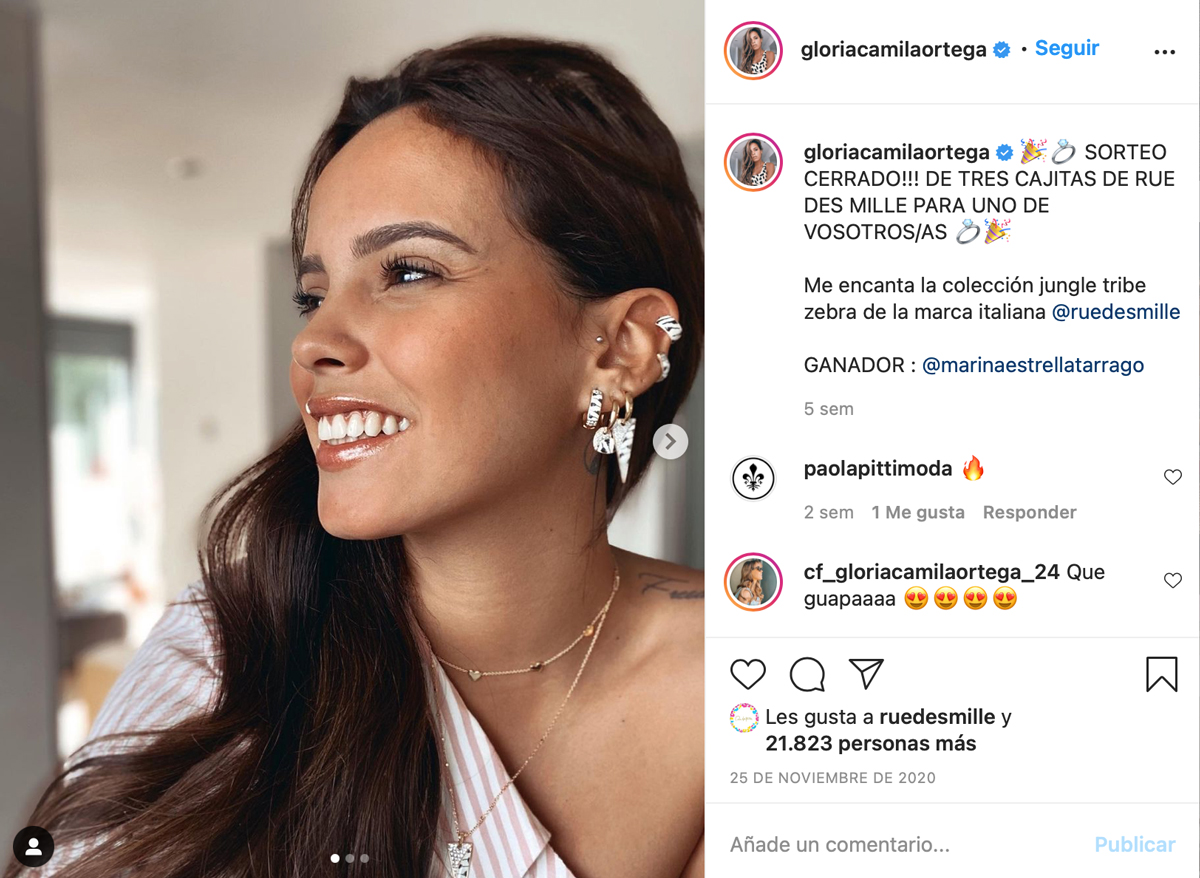Like cf_gloriacamilaortega_24's comment
Image resolution: width=1200 pixels, height=878 pixels.
click(x=1173, y=581)
